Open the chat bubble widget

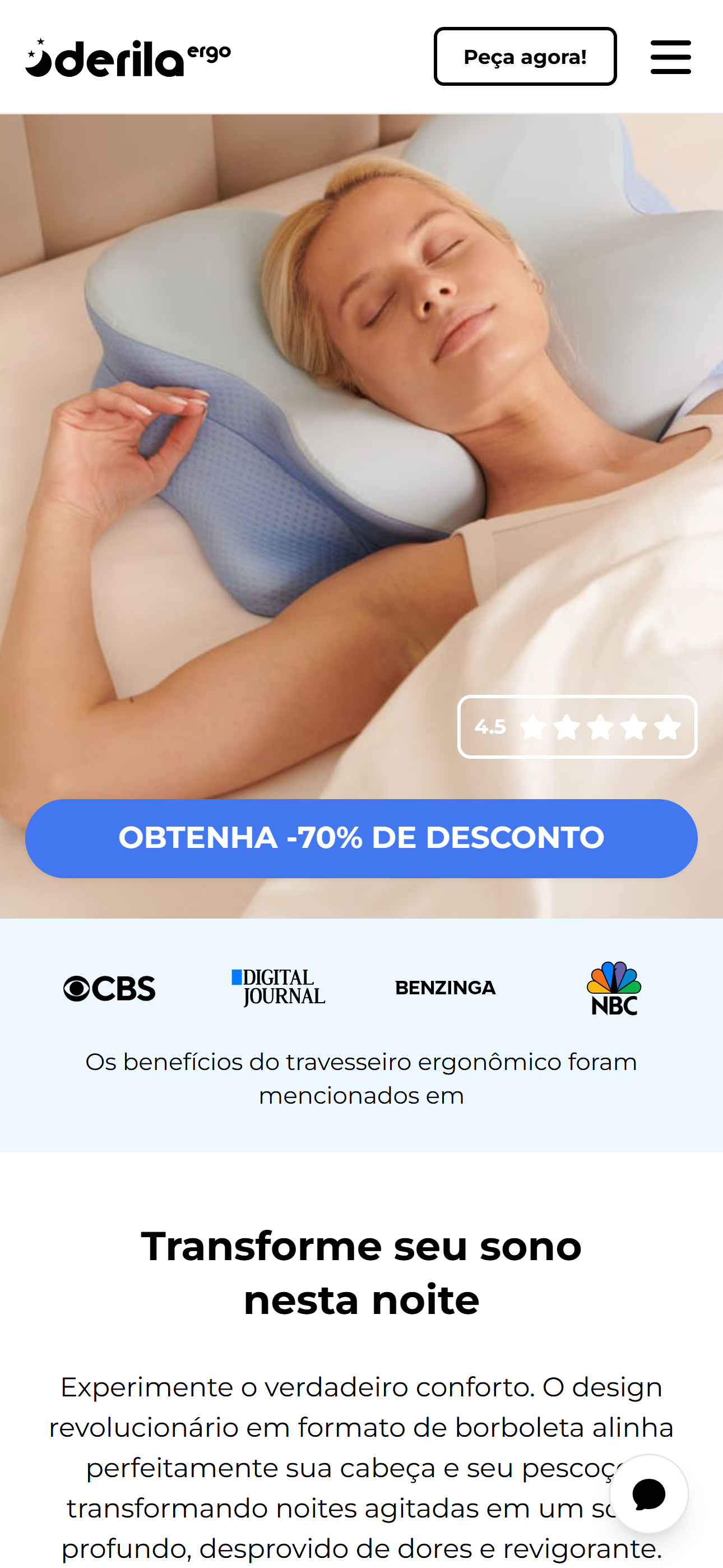[649, 1493]
